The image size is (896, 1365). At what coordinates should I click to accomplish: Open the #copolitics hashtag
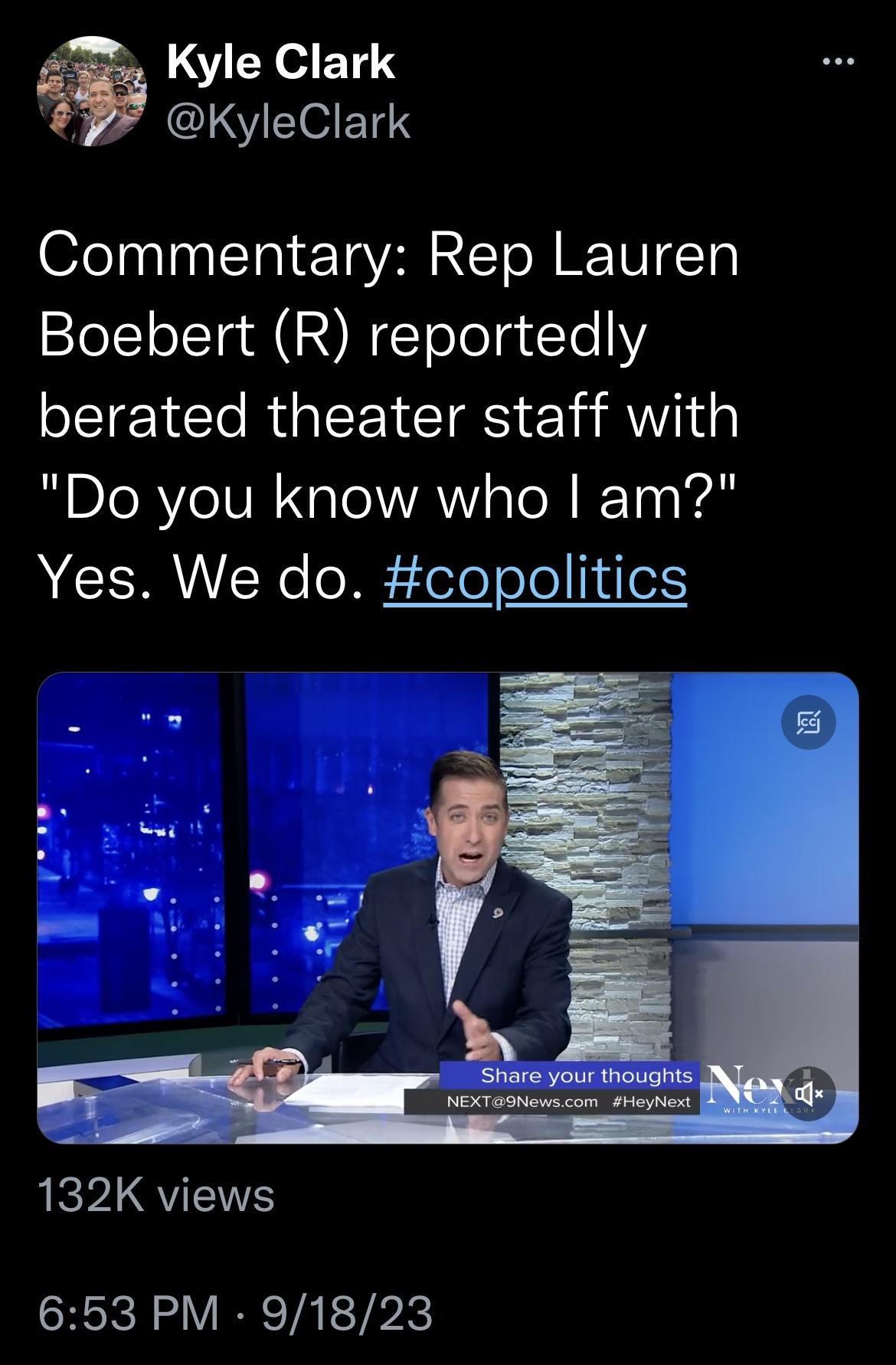point(534,578)
